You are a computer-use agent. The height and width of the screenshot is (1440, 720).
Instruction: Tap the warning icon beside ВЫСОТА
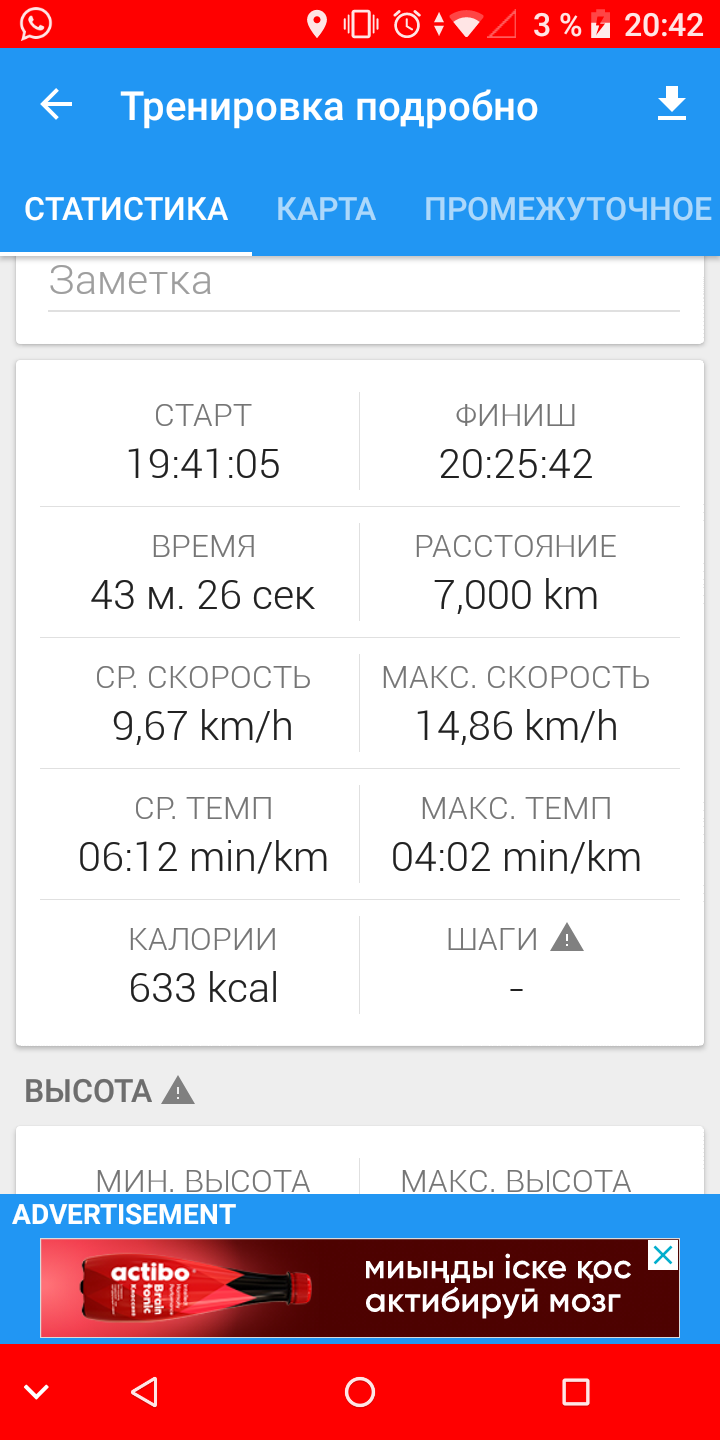pyautogui.click(x=178, y=1091)
